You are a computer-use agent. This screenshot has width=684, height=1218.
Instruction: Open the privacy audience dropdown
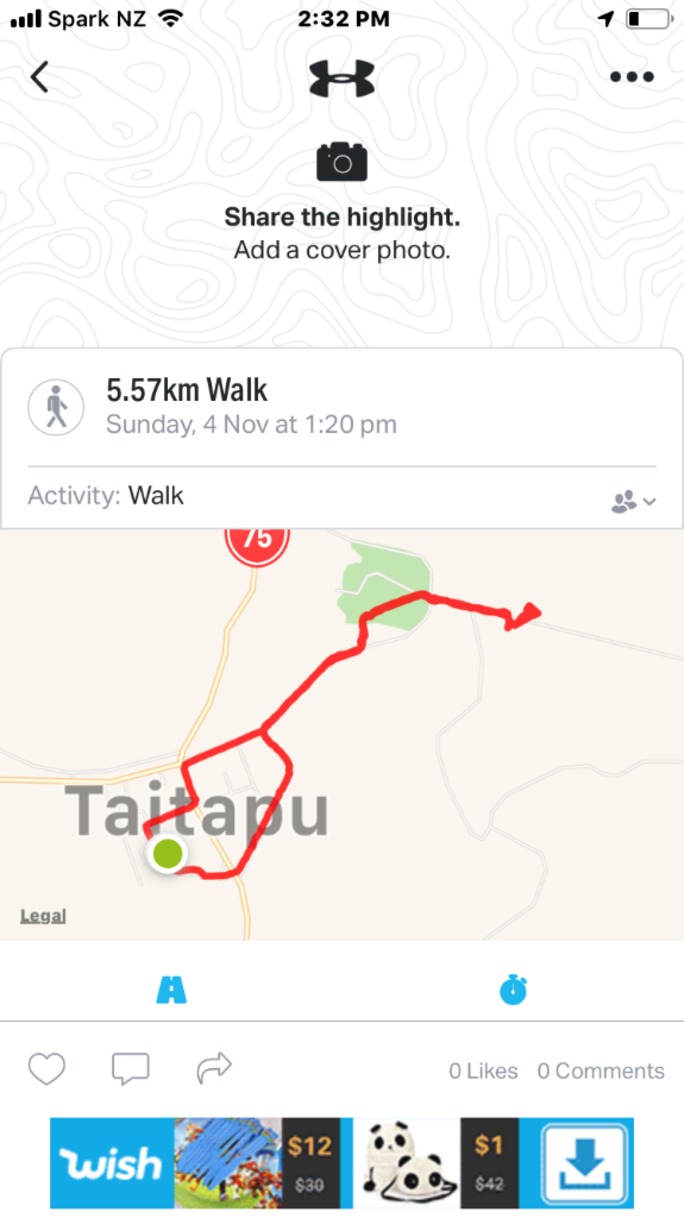pyautogui.click(x=633, y=501)
